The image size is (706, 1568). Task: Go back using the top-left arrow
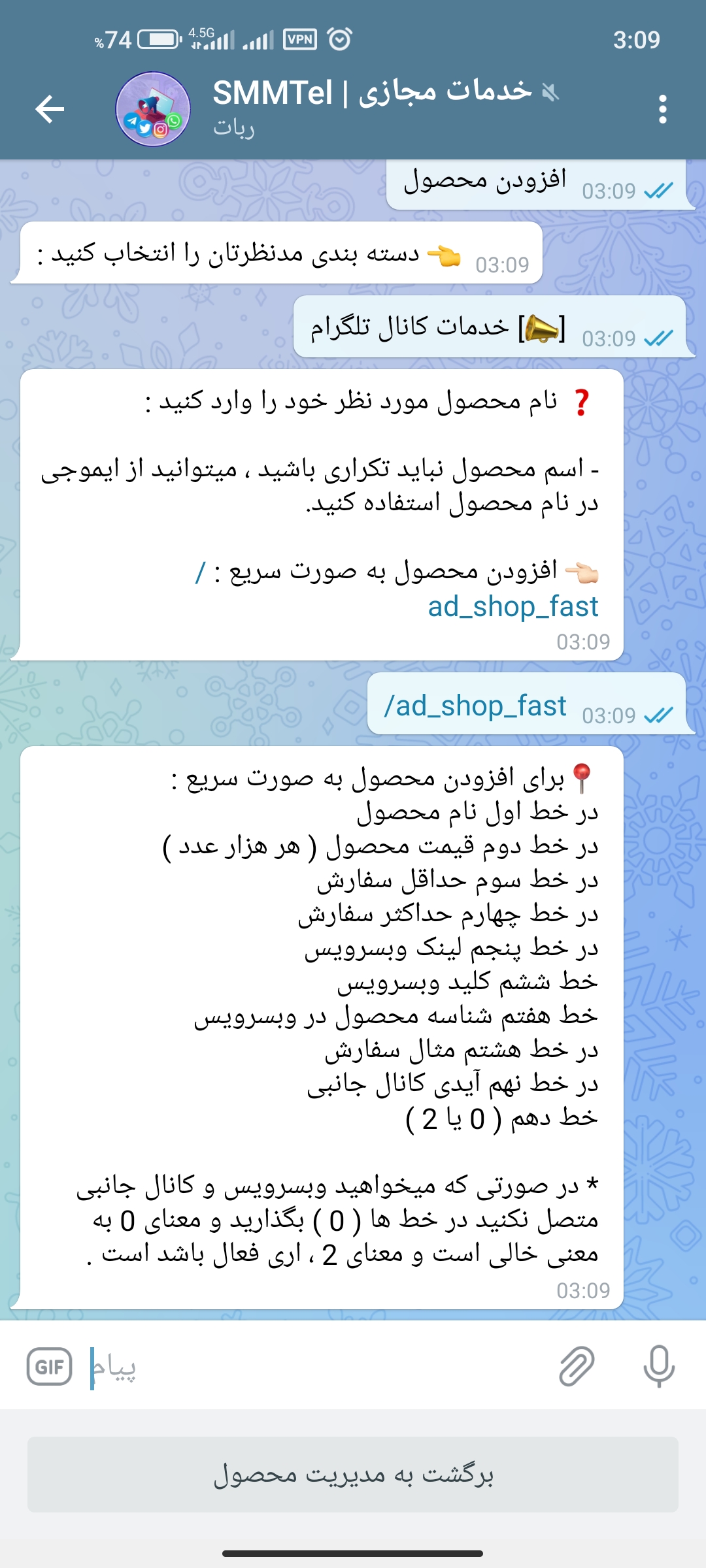pyautogui.click(x=50, y=108)
